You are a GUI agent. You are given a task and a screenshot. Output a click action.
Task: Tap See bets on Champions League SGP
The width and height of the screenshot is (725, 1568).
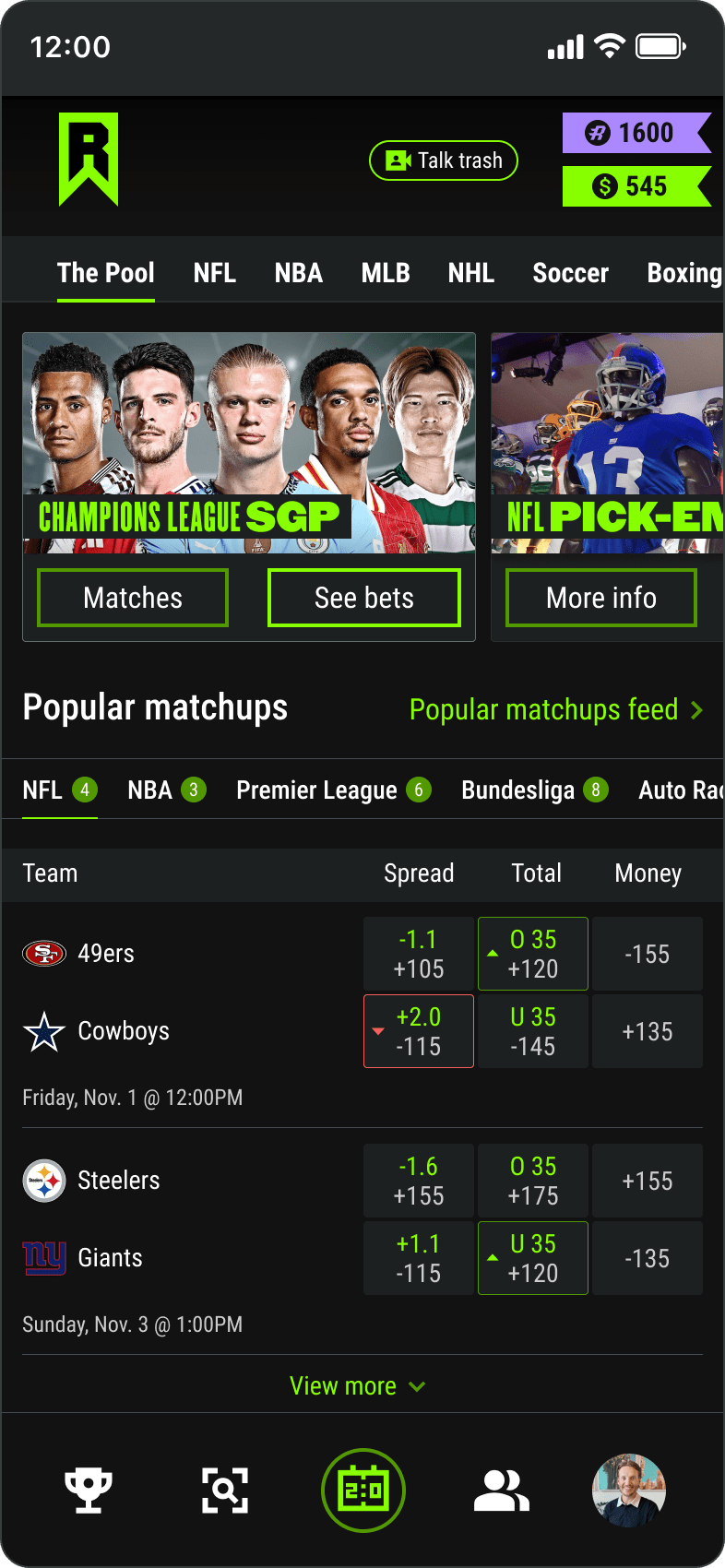[x=364, y=598]
